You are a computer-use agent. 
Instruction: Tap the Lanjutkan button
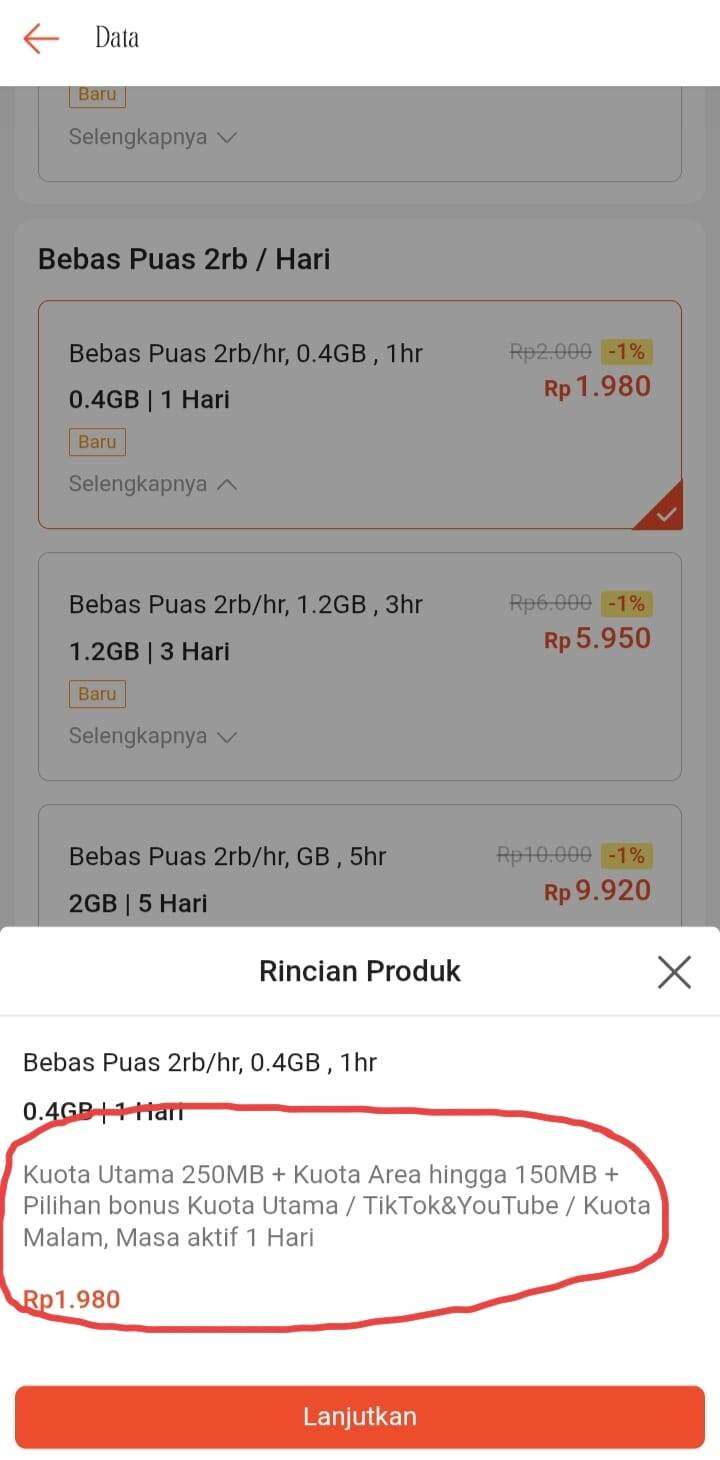click(x=360, y=1416)
